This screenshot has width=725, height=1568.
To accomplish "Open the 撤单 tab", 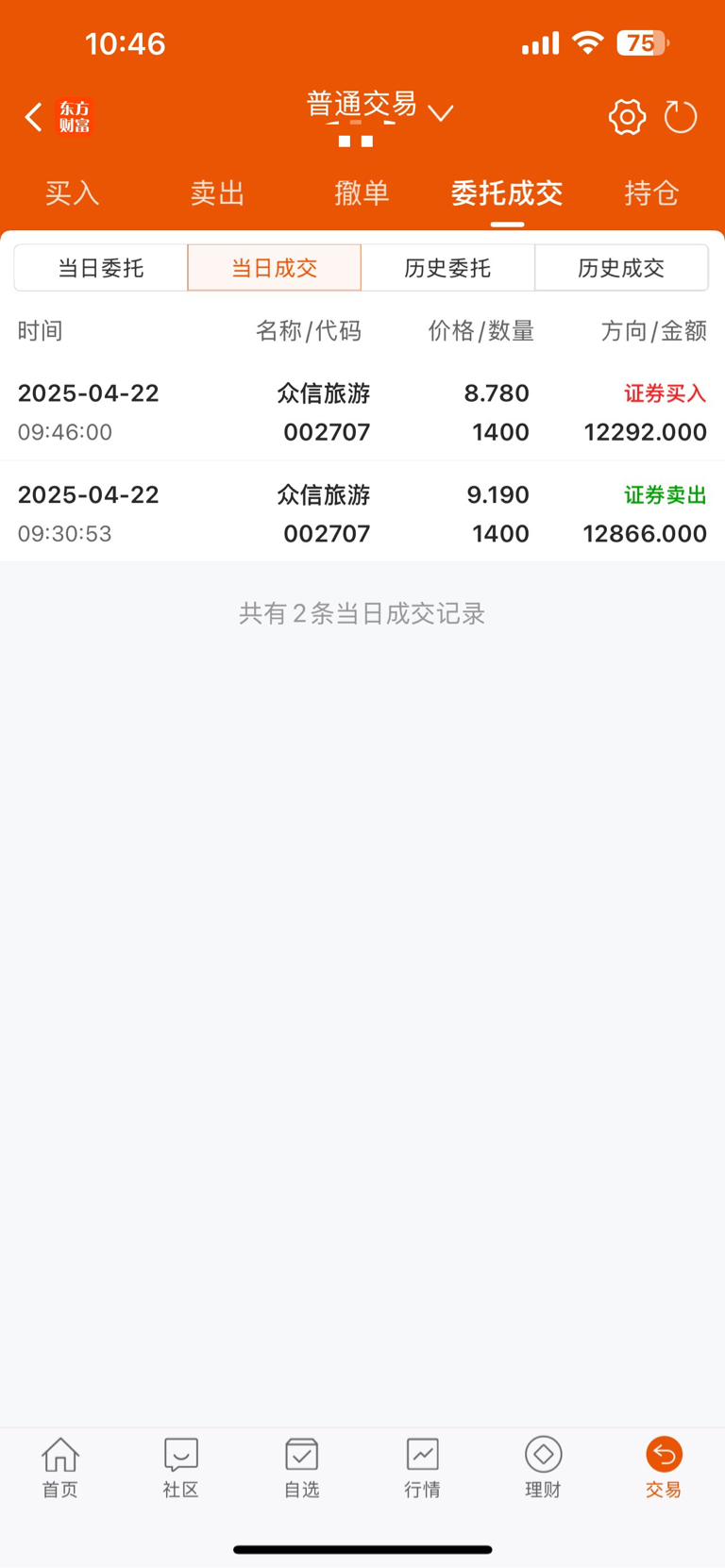I will coord(362,193).
